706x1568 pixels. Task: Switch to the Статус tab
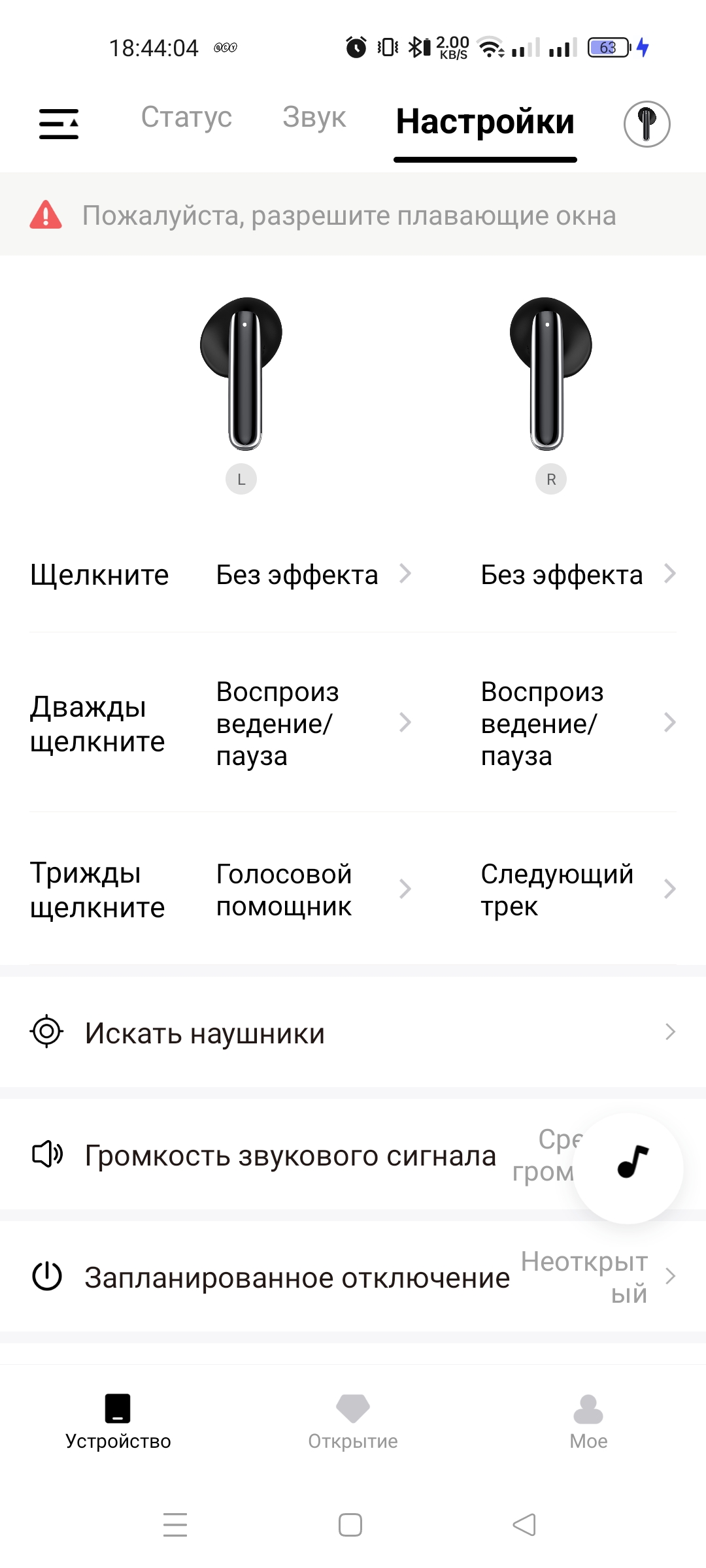[186, 118]
